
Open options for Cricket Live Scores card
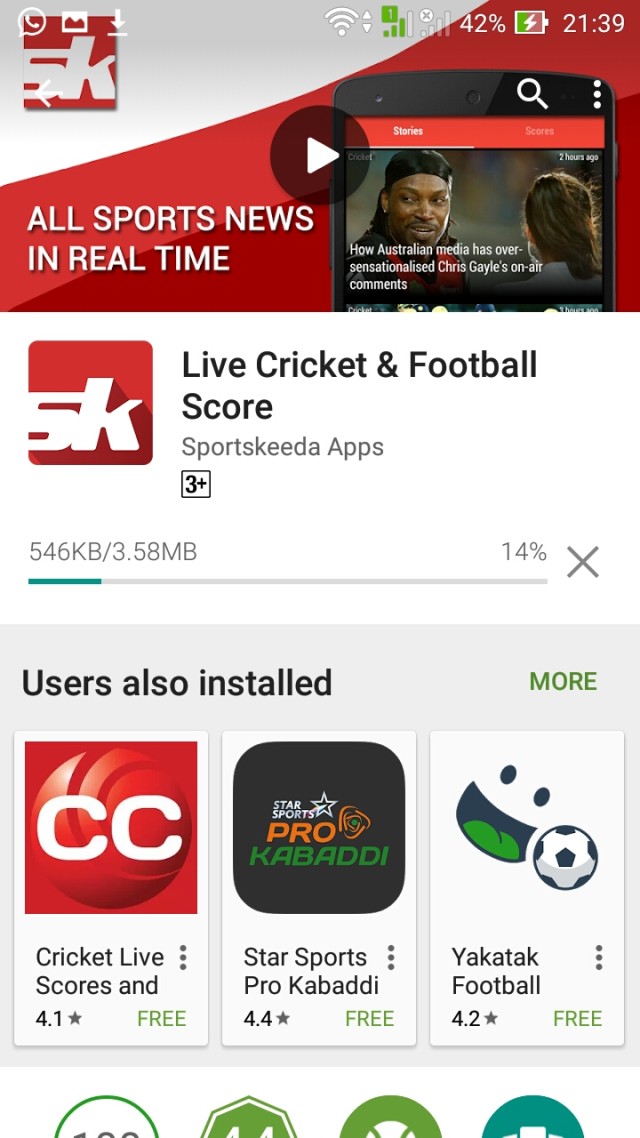point(183,958)
